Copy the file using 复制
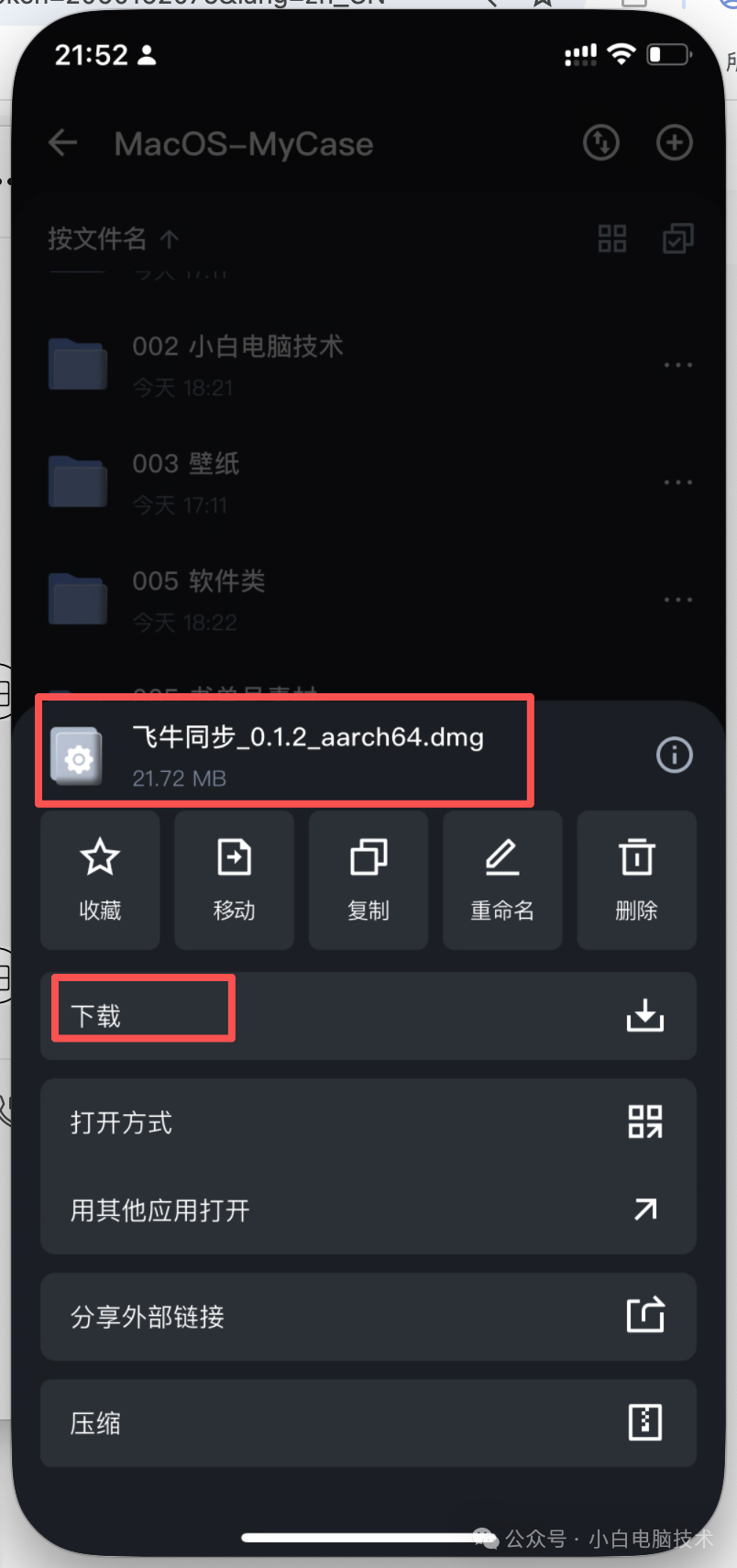This screenshot has height=1568, width=737. (x=368, y=880)
